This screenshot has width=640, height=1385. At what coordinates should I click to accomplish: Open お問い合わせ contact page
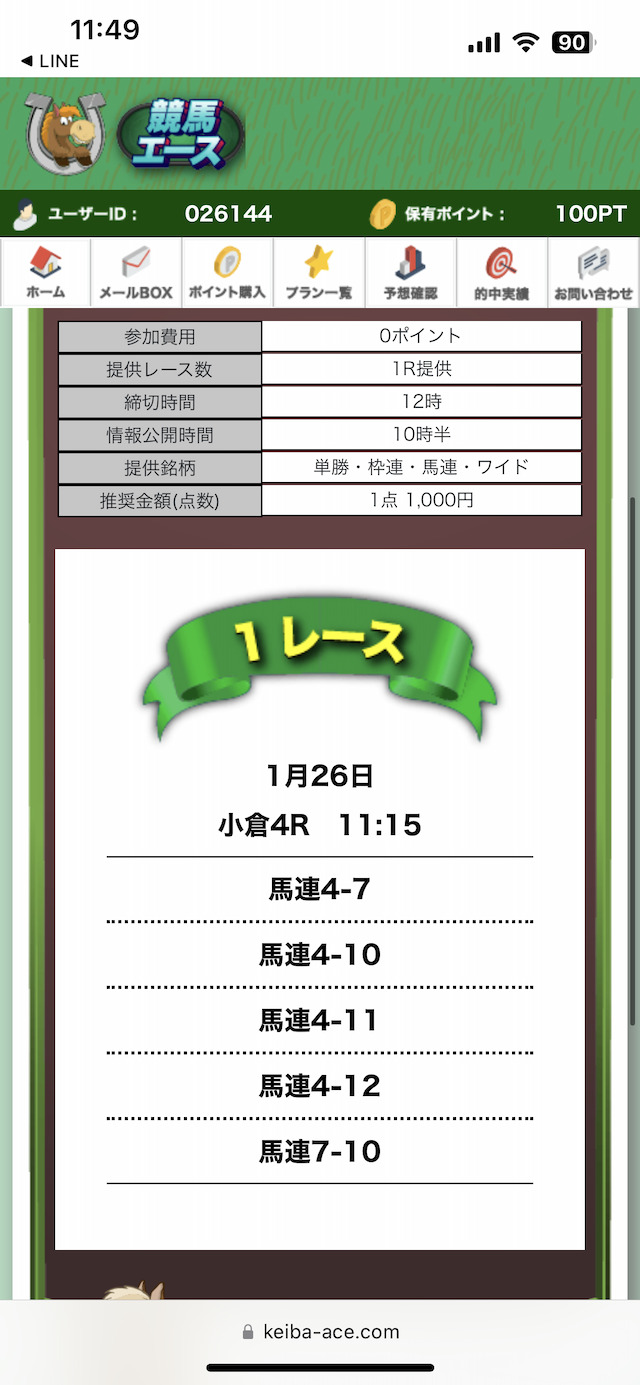[593, 273]
